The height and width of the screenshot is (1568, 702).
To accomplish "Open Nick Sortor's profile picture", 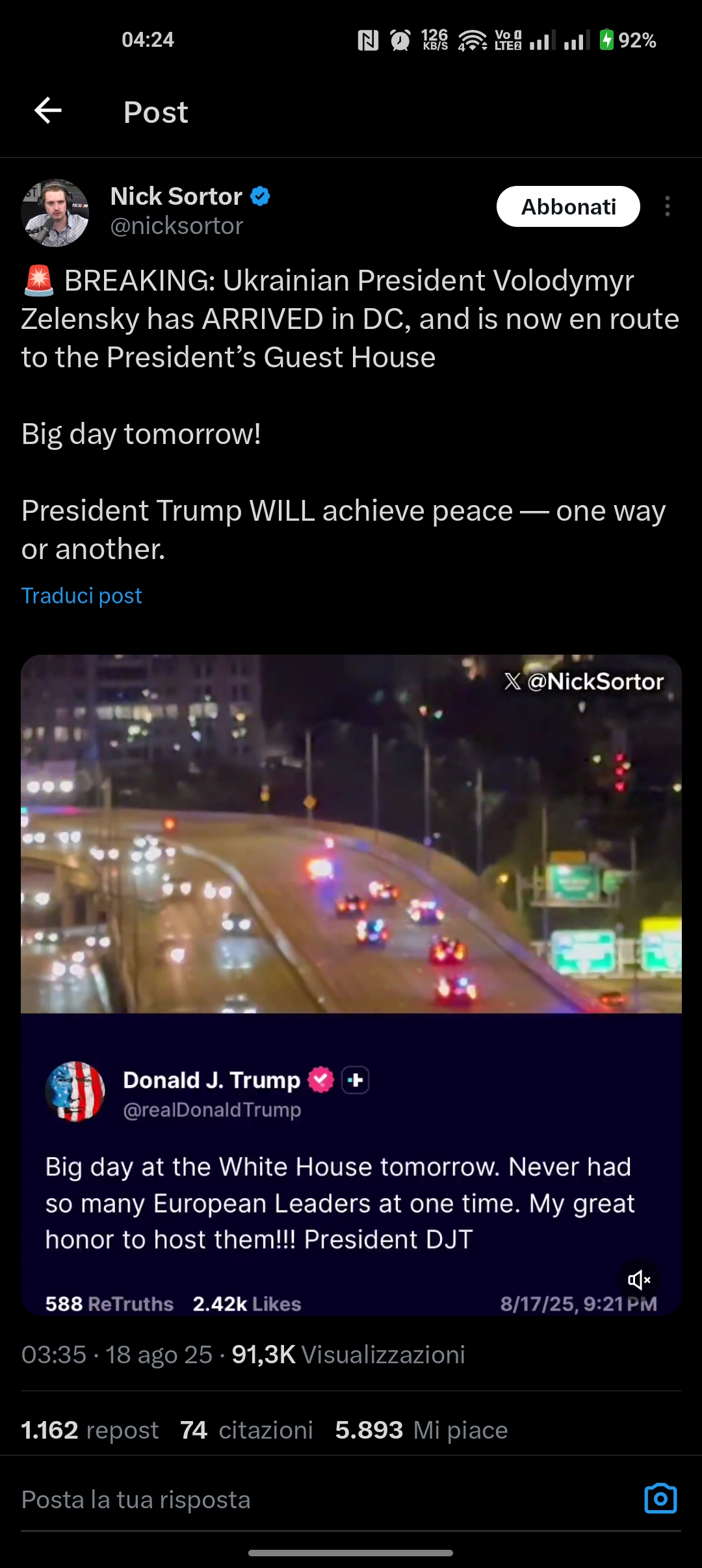I will pos(55,213).
